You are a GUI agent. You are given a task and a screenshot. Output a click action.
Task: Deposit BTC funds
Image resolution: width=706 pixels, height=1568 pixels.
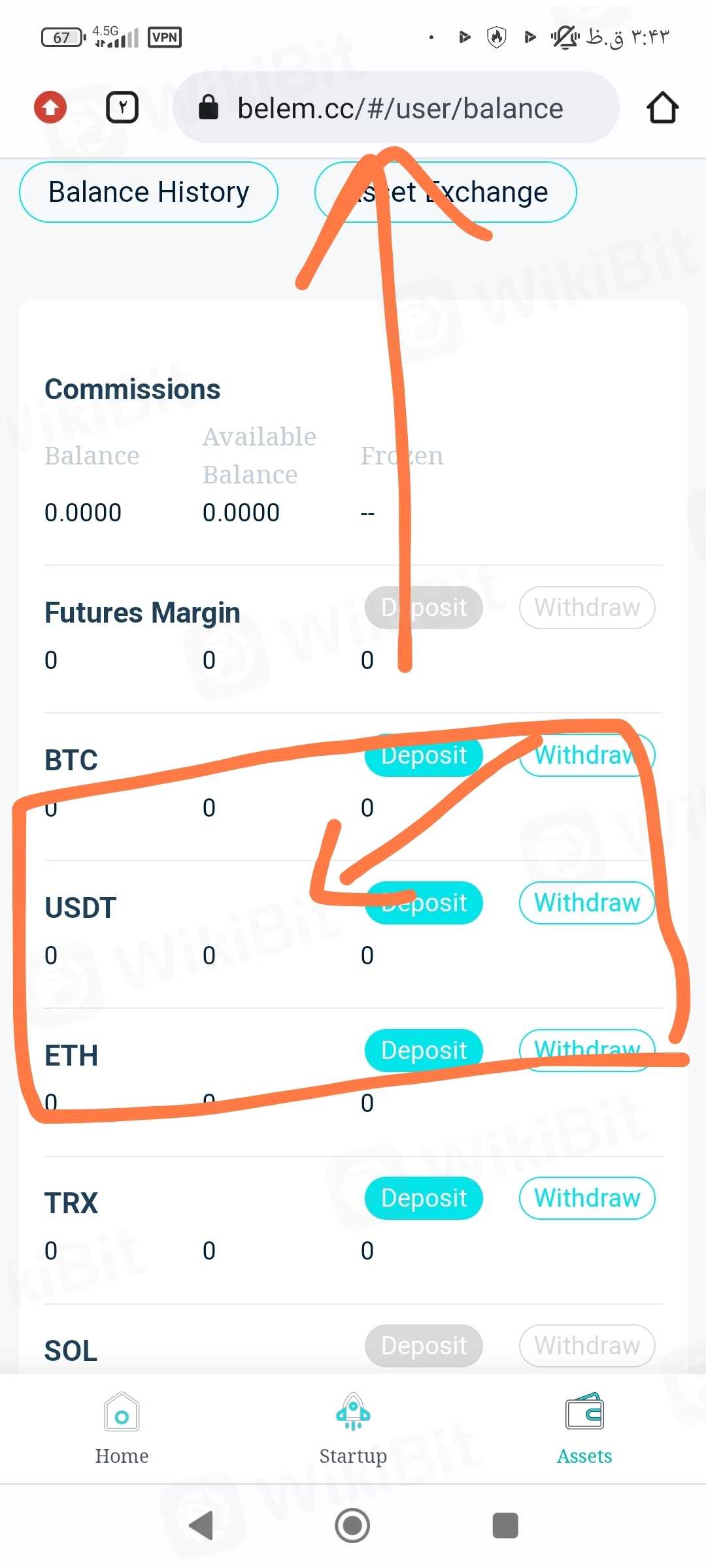click(x=424, y=756)
